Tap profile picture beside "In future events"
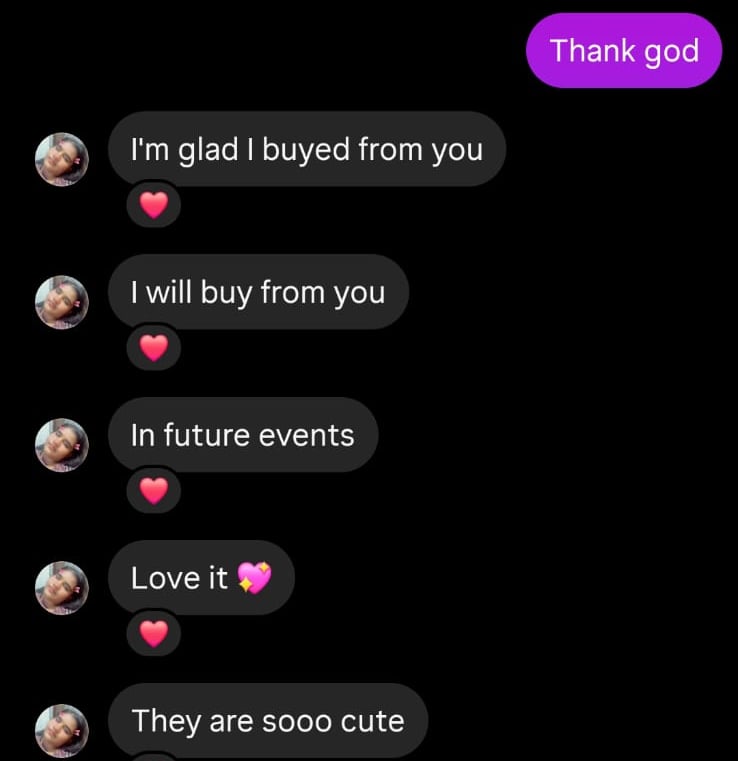 pos(62,445)
